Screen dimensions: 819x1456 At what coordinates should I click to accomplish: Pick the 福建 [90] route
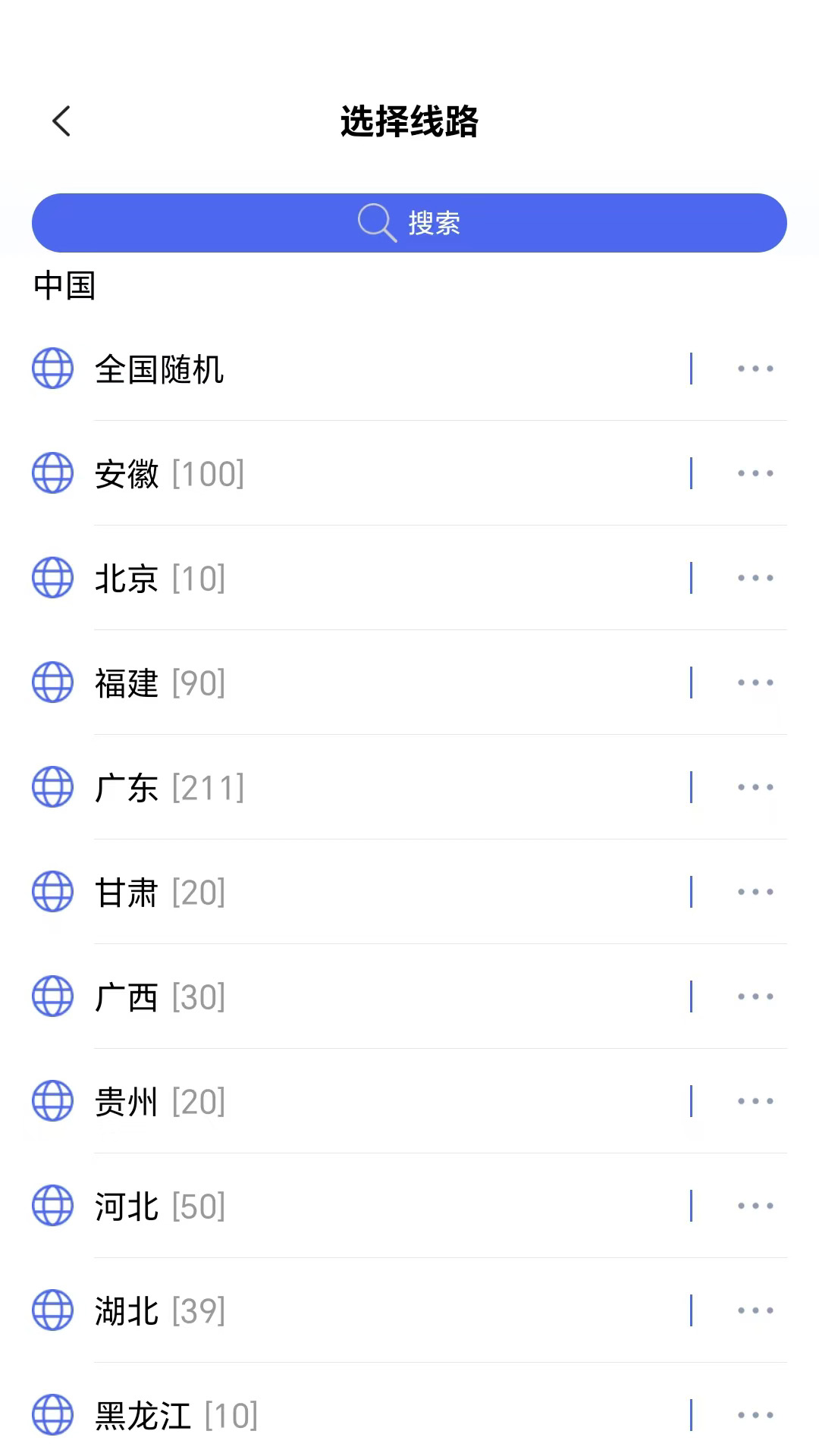(160, 683)
